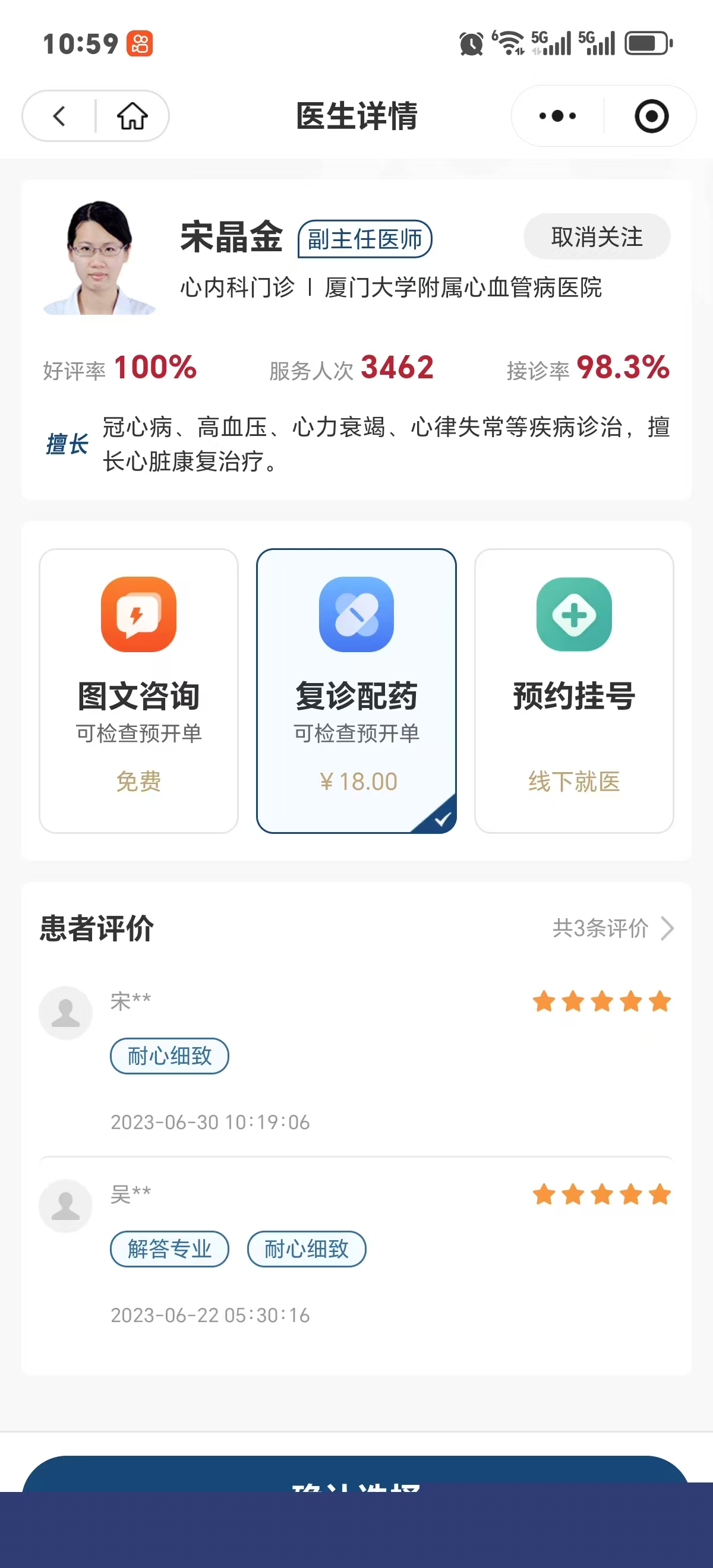The image size is (713, 1568).
Task: Return to the mini program home
Action: 132,116
